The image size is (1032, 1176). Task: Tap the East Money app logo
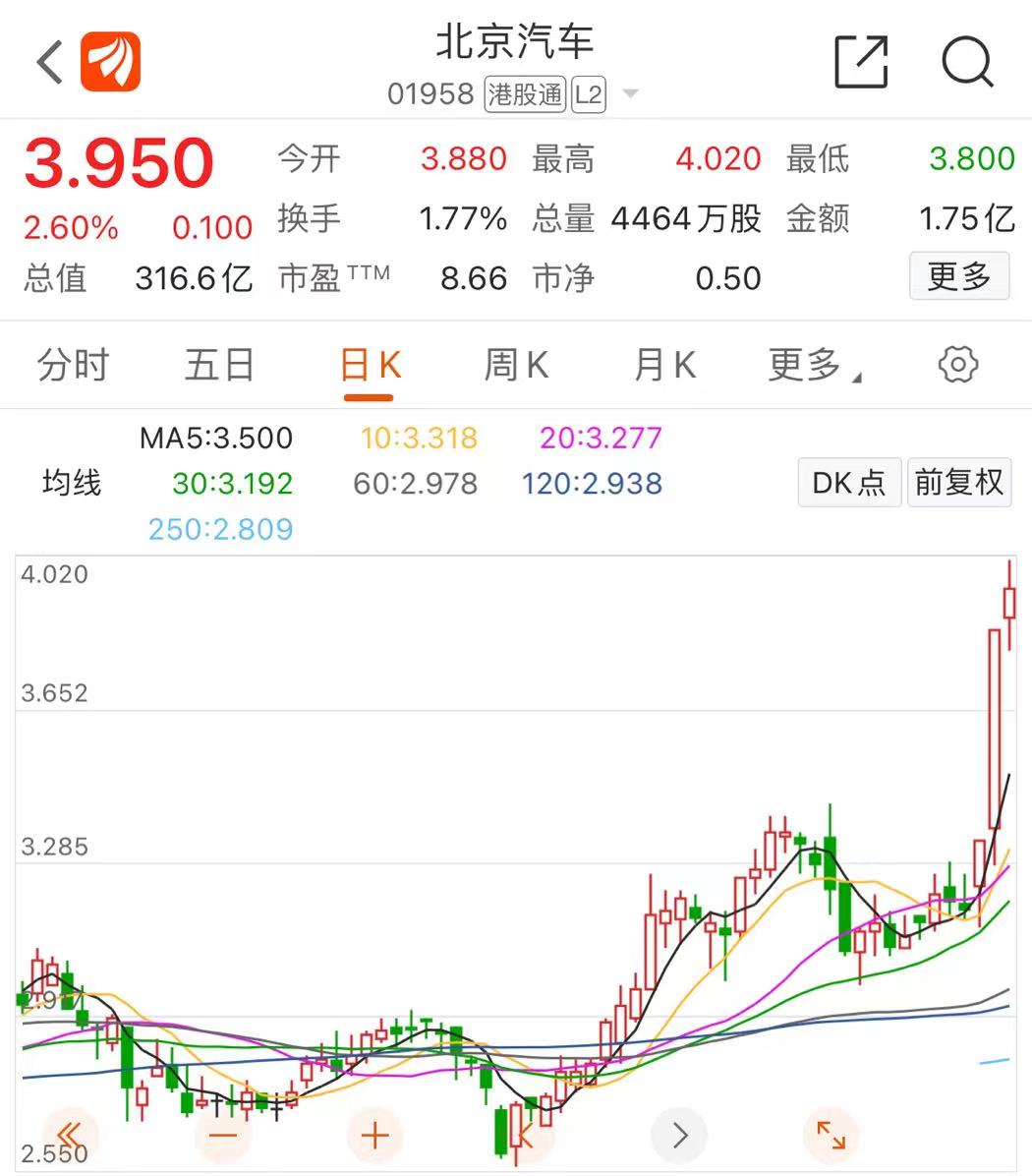click(x=111, y=62)
